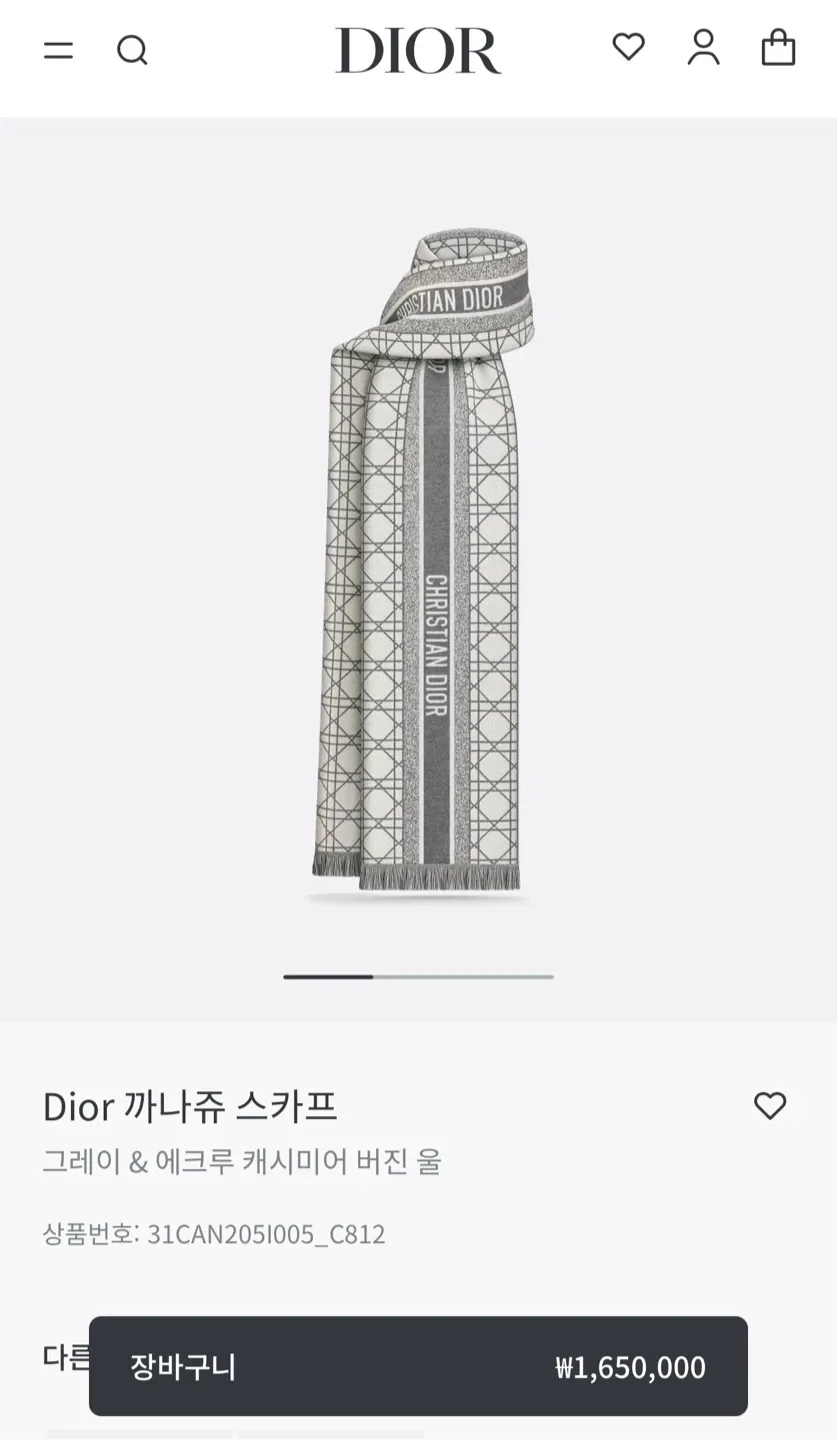Open the search icon
This screenshot has width=837, height=1440.
click(x=132, y=50)
